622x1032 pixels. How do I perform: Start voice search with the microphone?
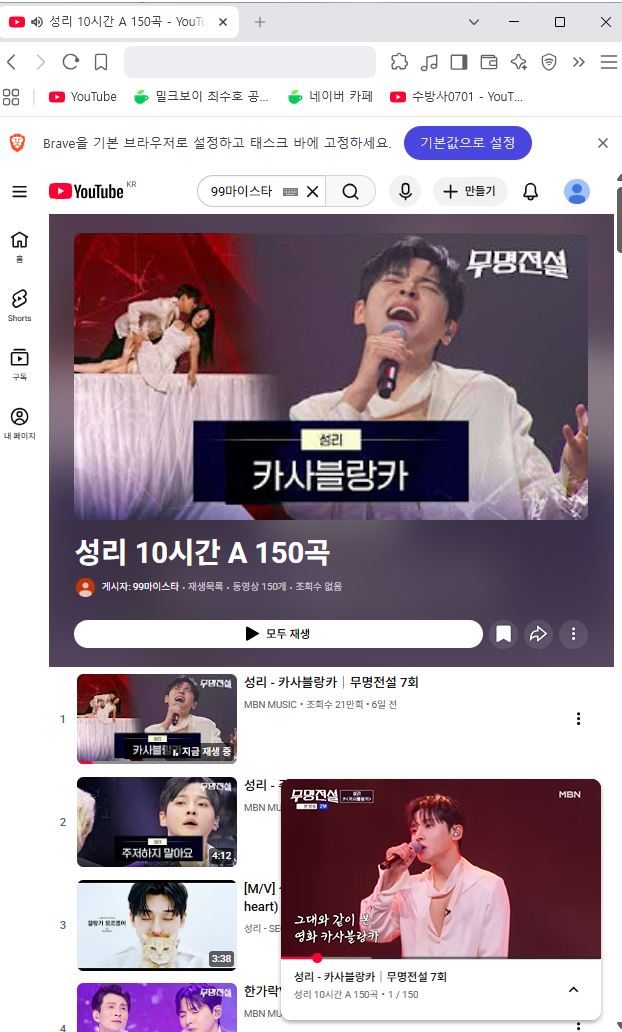(x=405, y=192)
